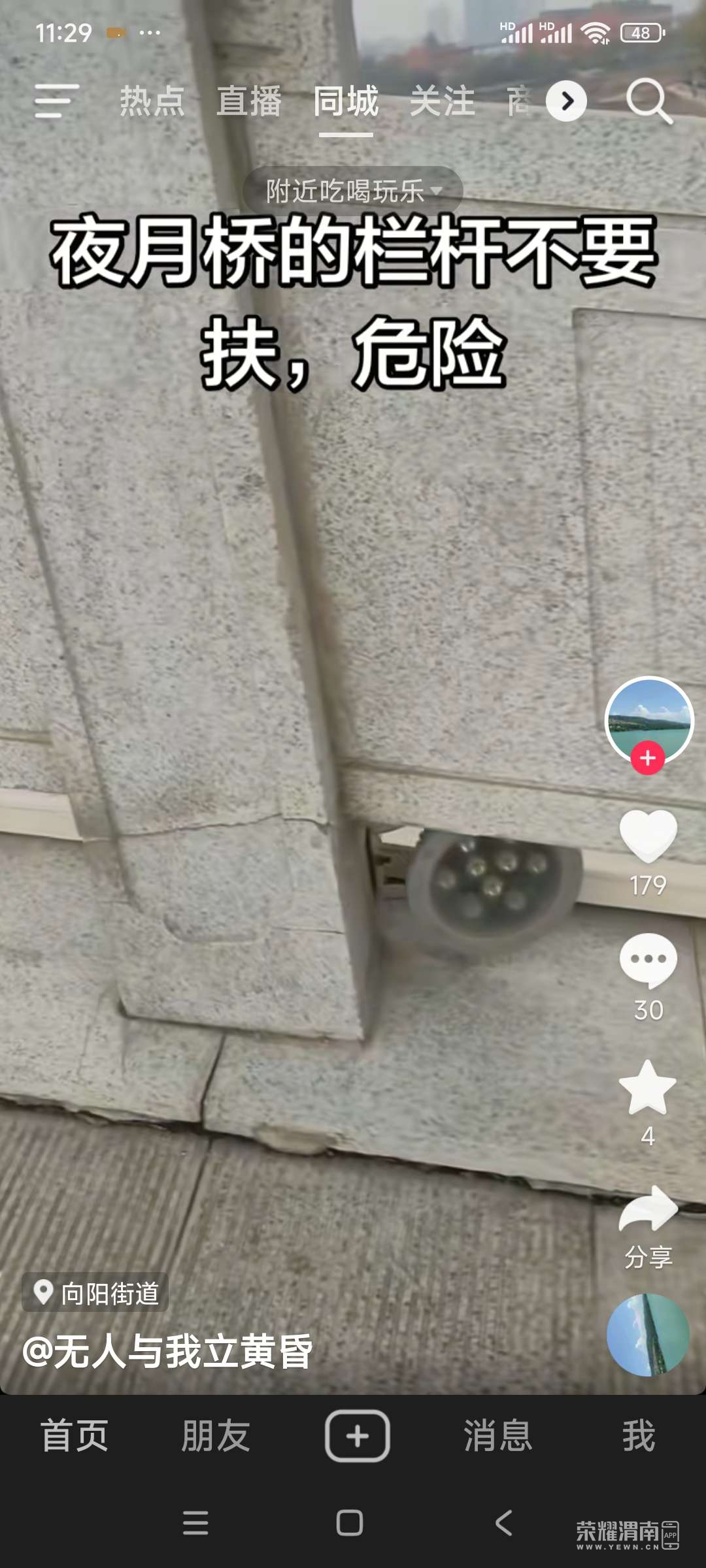Tap the arrow to show more tabs

tap(566, 101)
